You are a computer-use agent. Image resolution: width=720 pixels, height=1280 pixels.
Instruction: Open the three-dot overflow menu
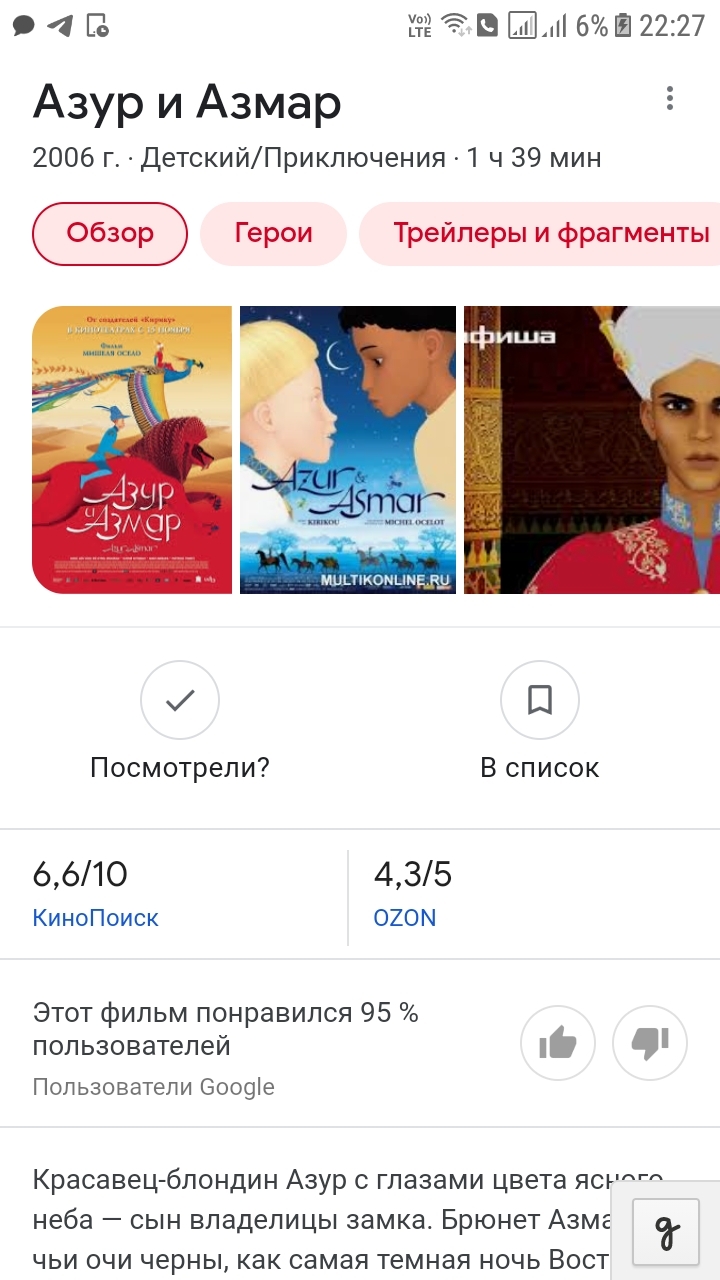click(669, 98)
